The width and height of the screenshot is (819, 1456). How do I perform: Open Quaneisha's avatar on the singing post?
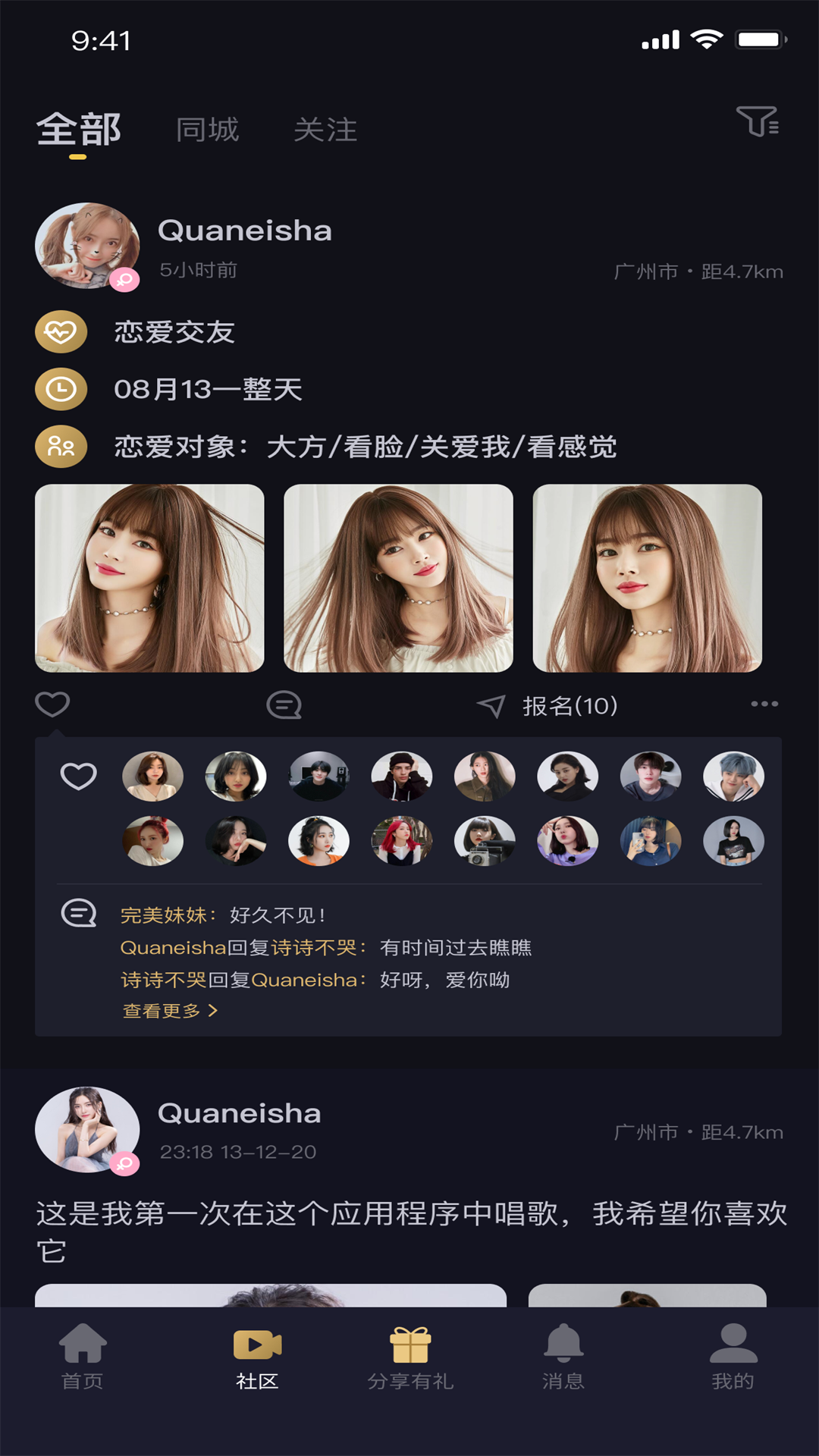pyautogui.click(x=87, y=1129)
